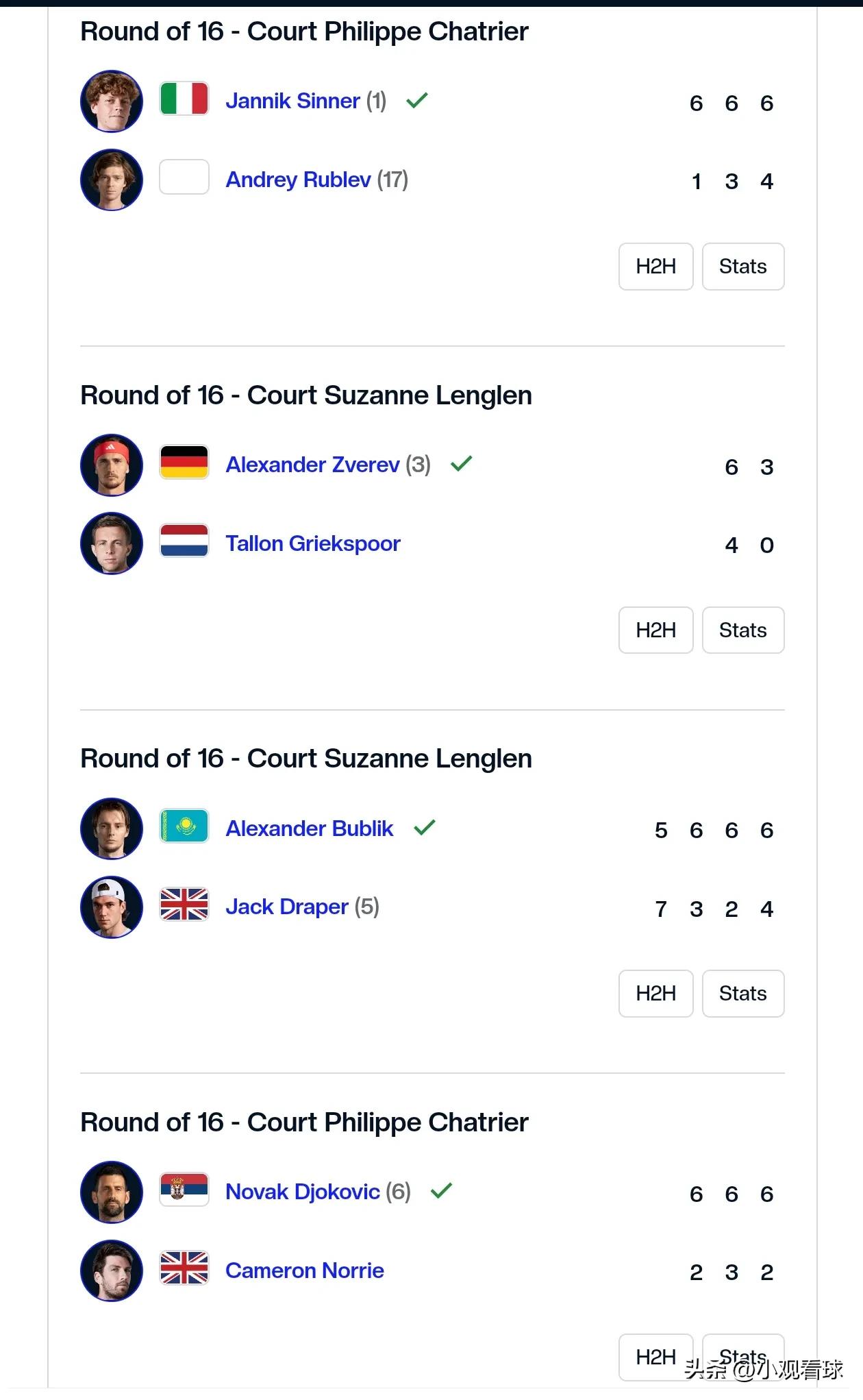This screenshot has height=1400, width=863.
Task: Open Alexander Bublik's player profile
Action: pos(310,828)
